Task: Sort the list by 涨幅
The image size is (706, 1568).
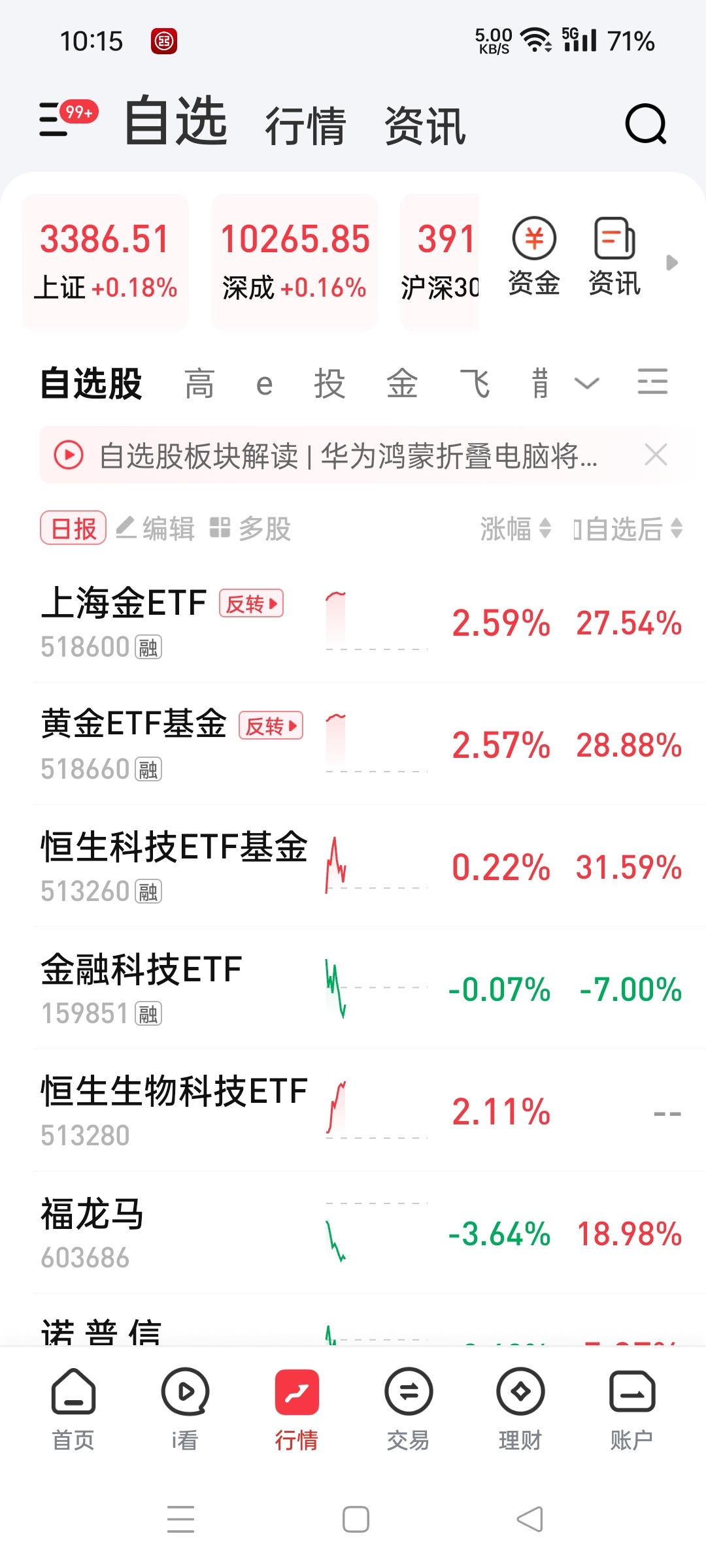Action: coord(516,529)
